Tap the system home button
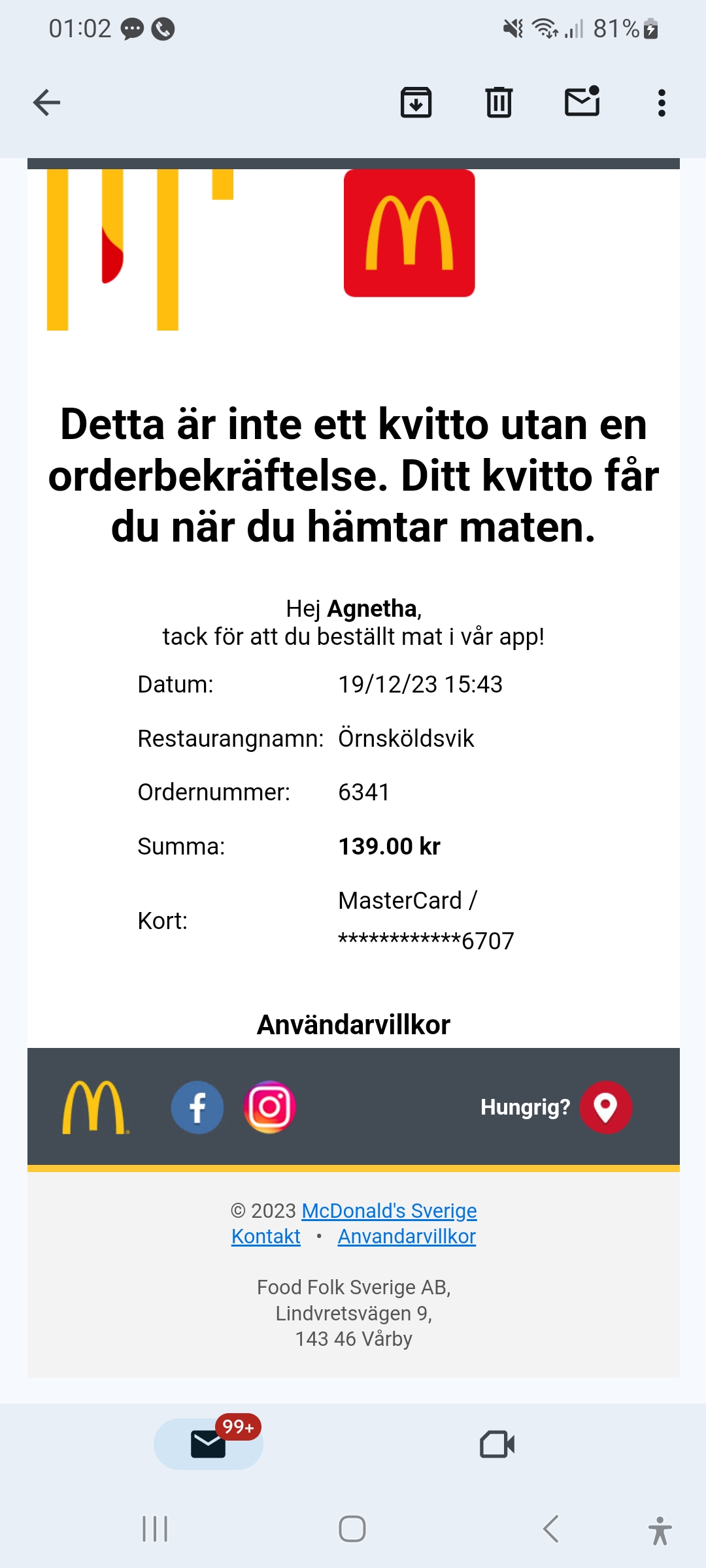The width and height of the screenshot is (706, 1568). pyautogui.click(x=352, y=1529)
